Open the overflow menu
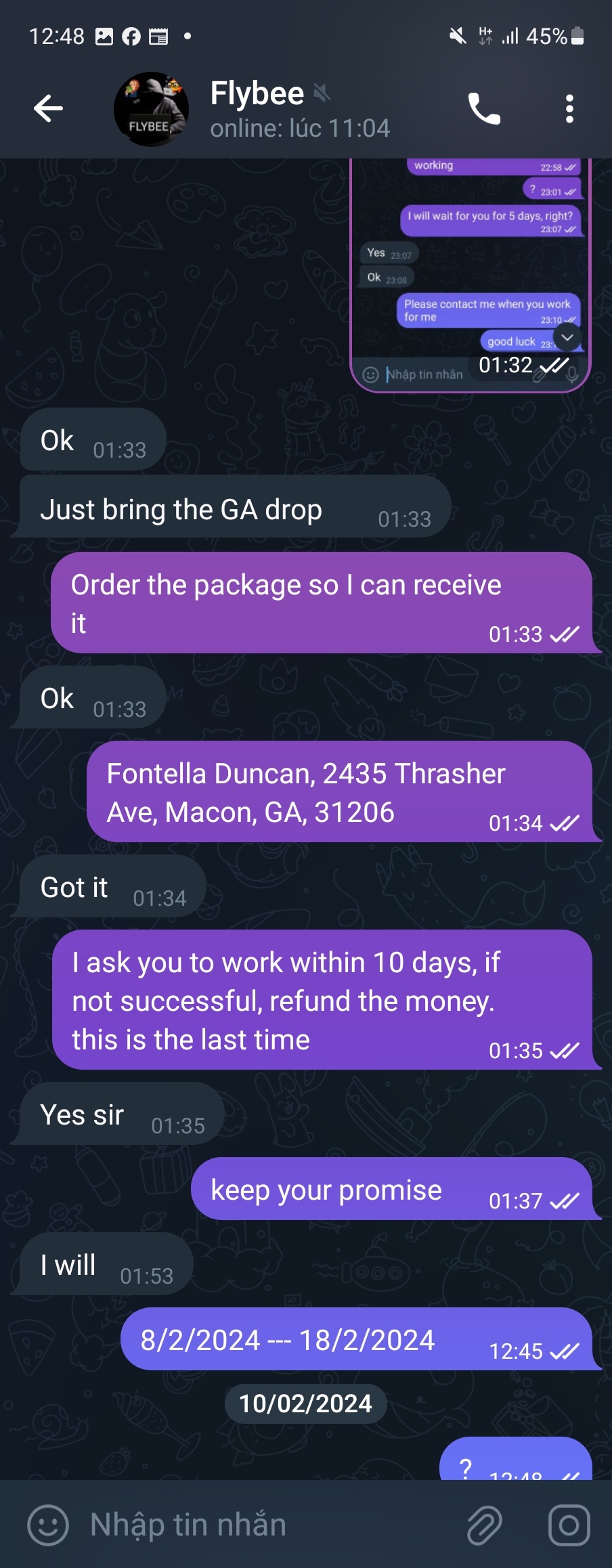The height and width of the screenshot is (1568, 612). 569,108
